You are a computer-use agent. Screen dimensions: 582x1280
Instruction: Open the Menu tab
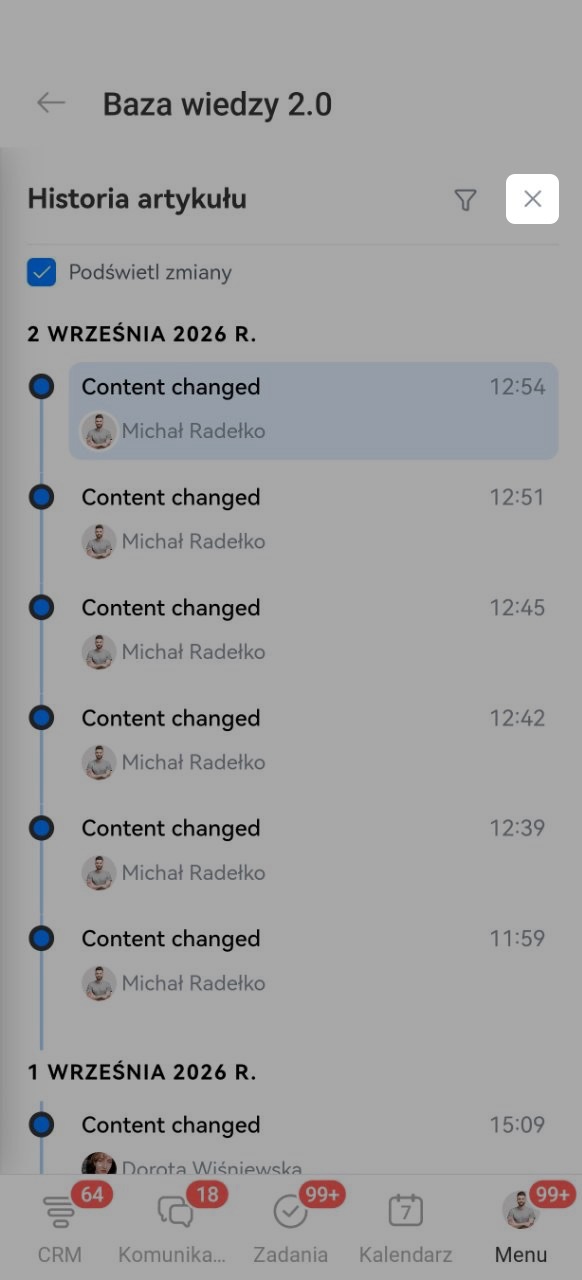point(521,1226)
